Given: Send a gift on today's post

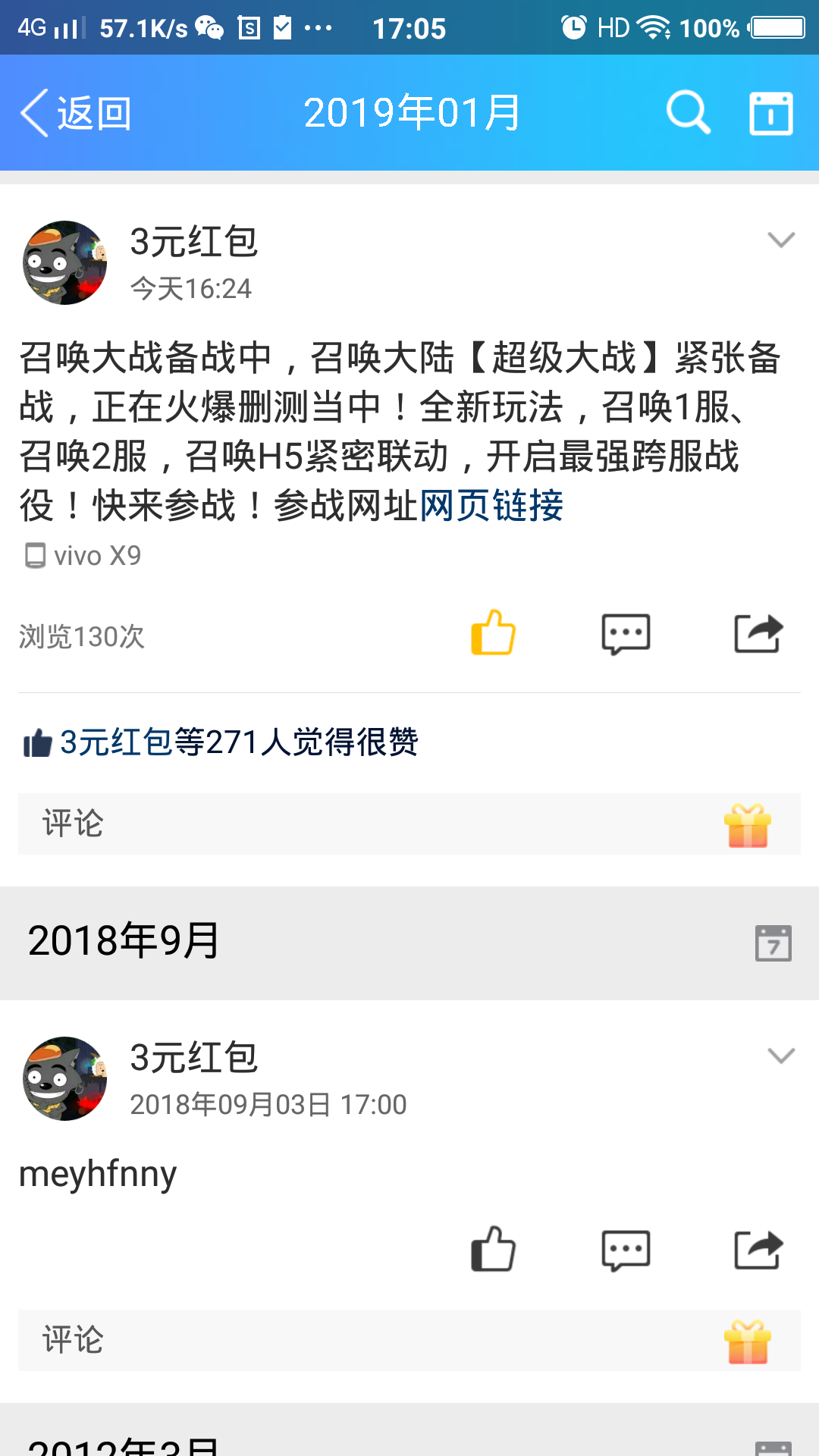Looking at the screenshot, I should [x=748, y=824].
